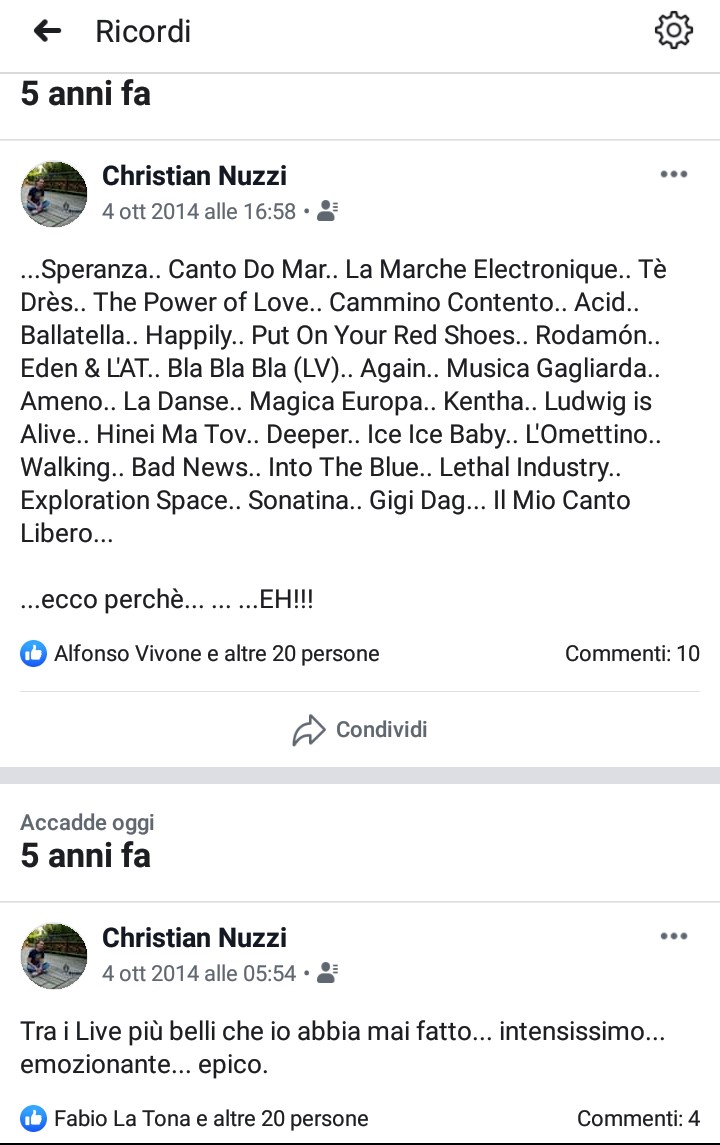
Task: Open the 10 comments on the post
Action: click(x=632, y=654)
